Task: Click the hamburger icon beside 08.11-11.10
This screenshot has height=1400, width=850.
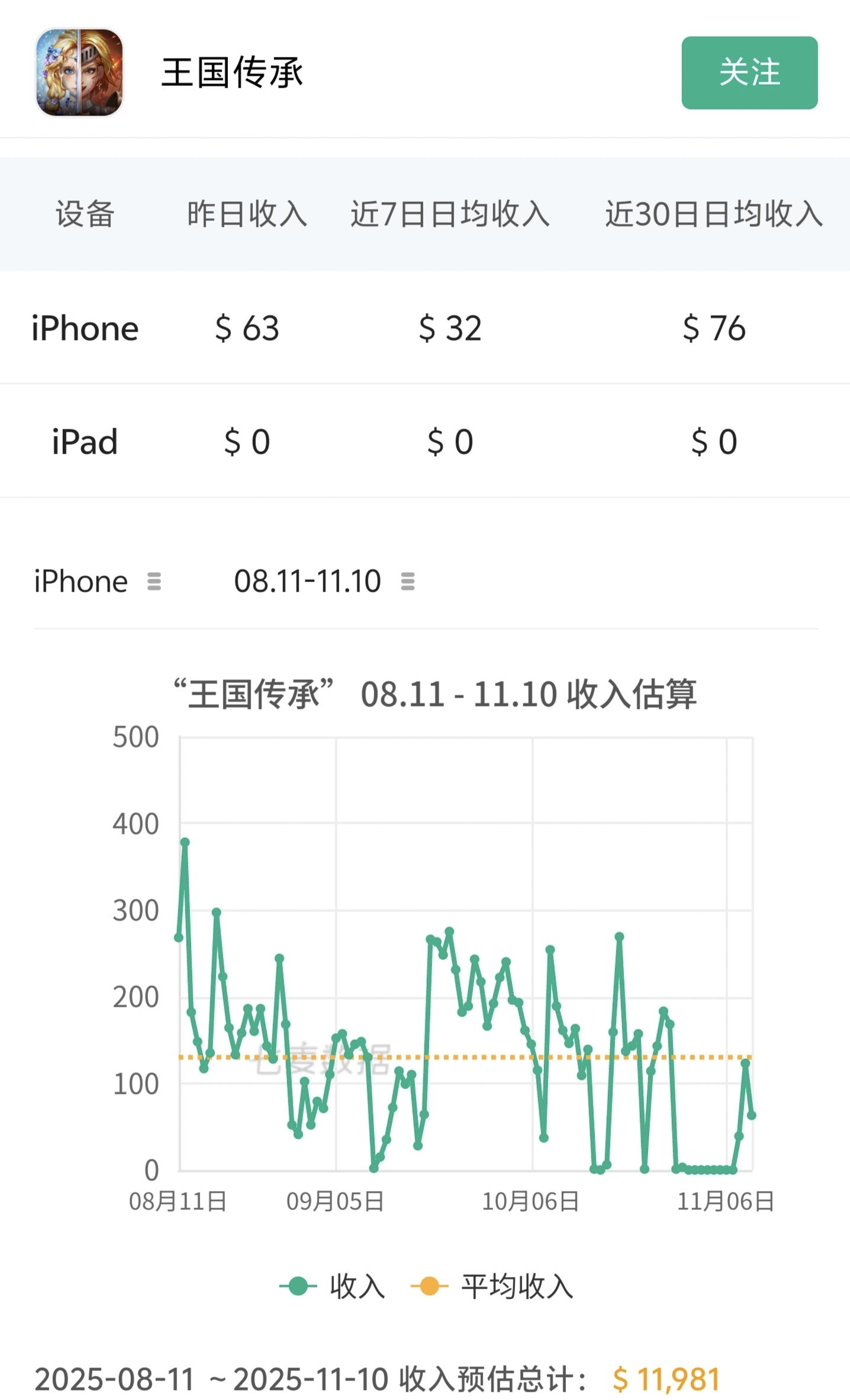Action: click(407, 582)
